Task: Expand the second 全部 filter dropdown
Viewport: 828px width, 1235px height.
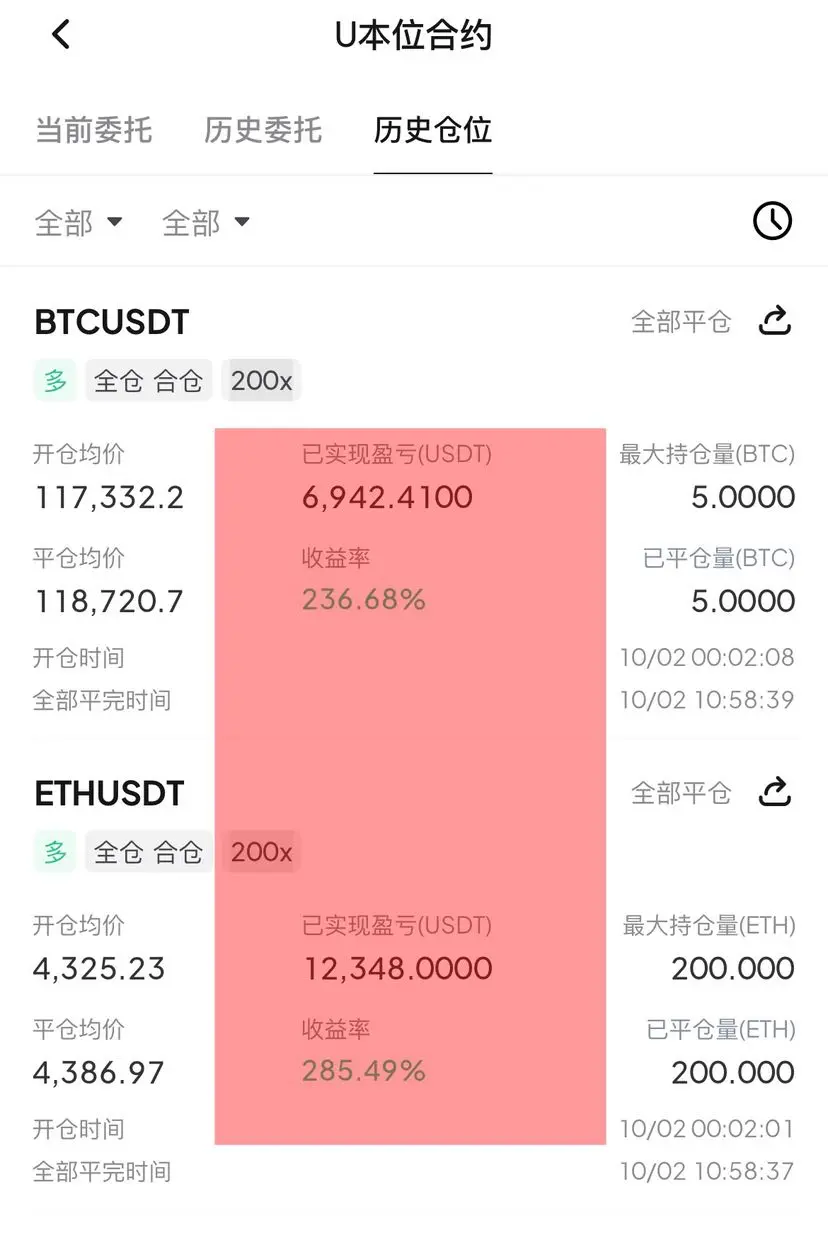Action: tap(206, 222)
